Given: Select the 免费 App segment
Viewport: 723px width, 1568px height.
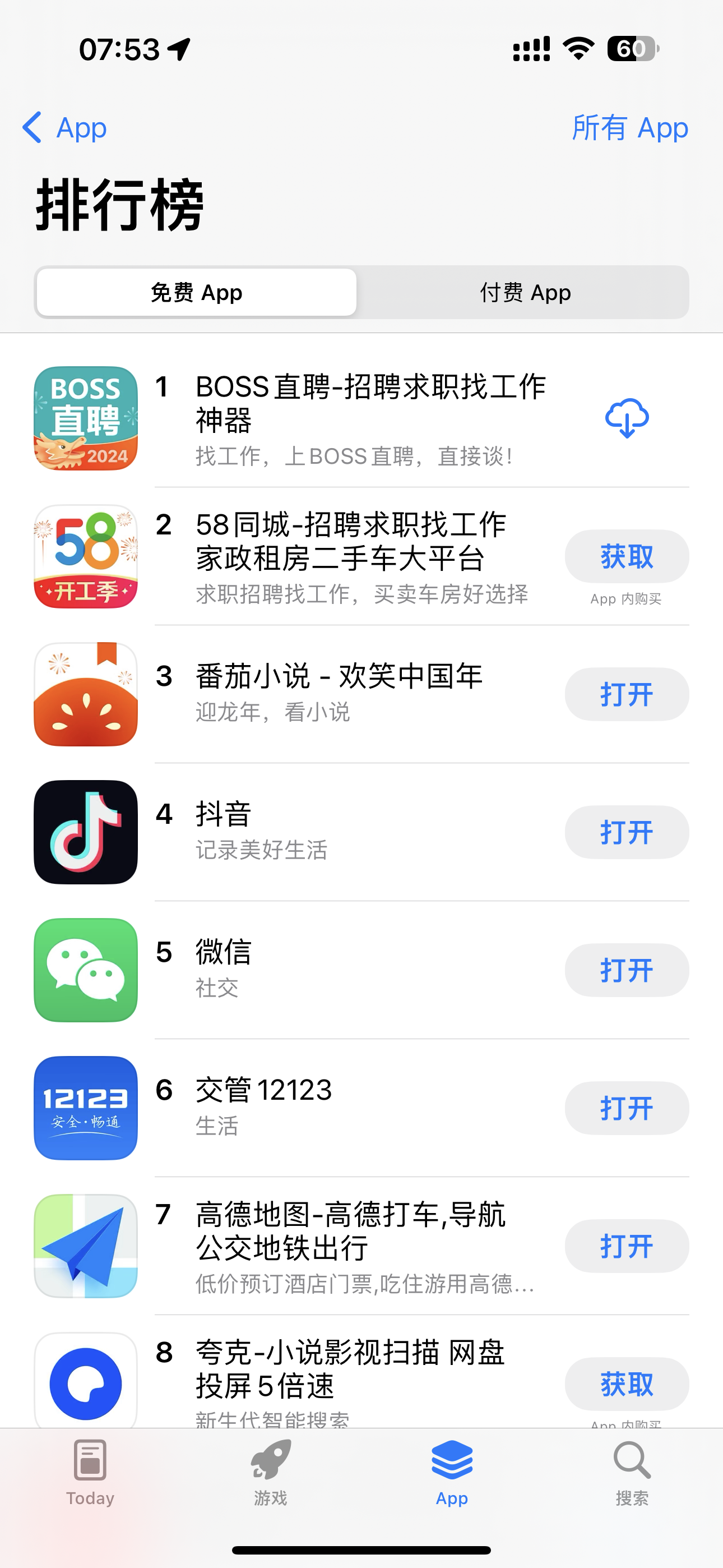Looking at the screenshot, I should tap(197, 293).
